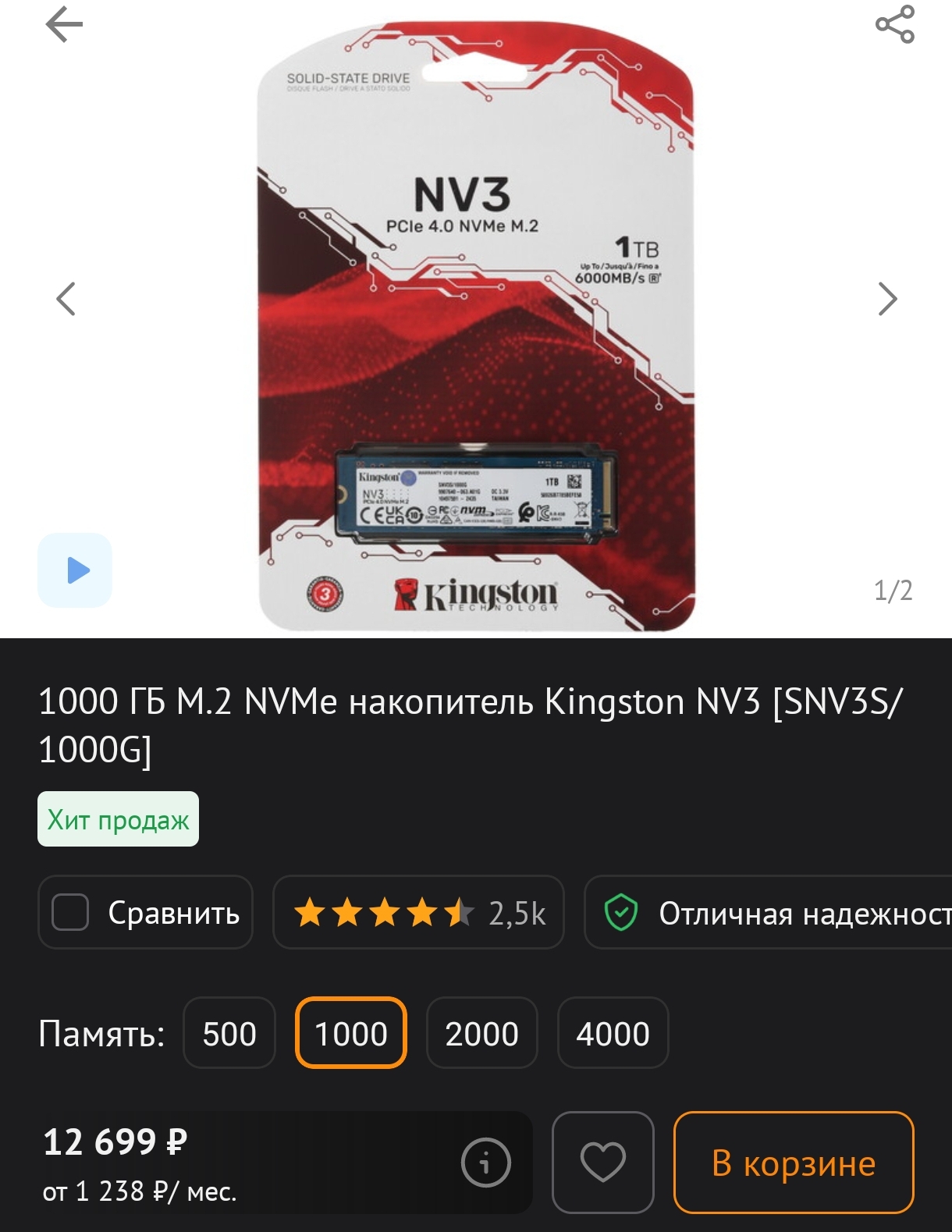Select the 500 memory option
This screenshot has width=952, height=1232.
(x=229, y=1033)
